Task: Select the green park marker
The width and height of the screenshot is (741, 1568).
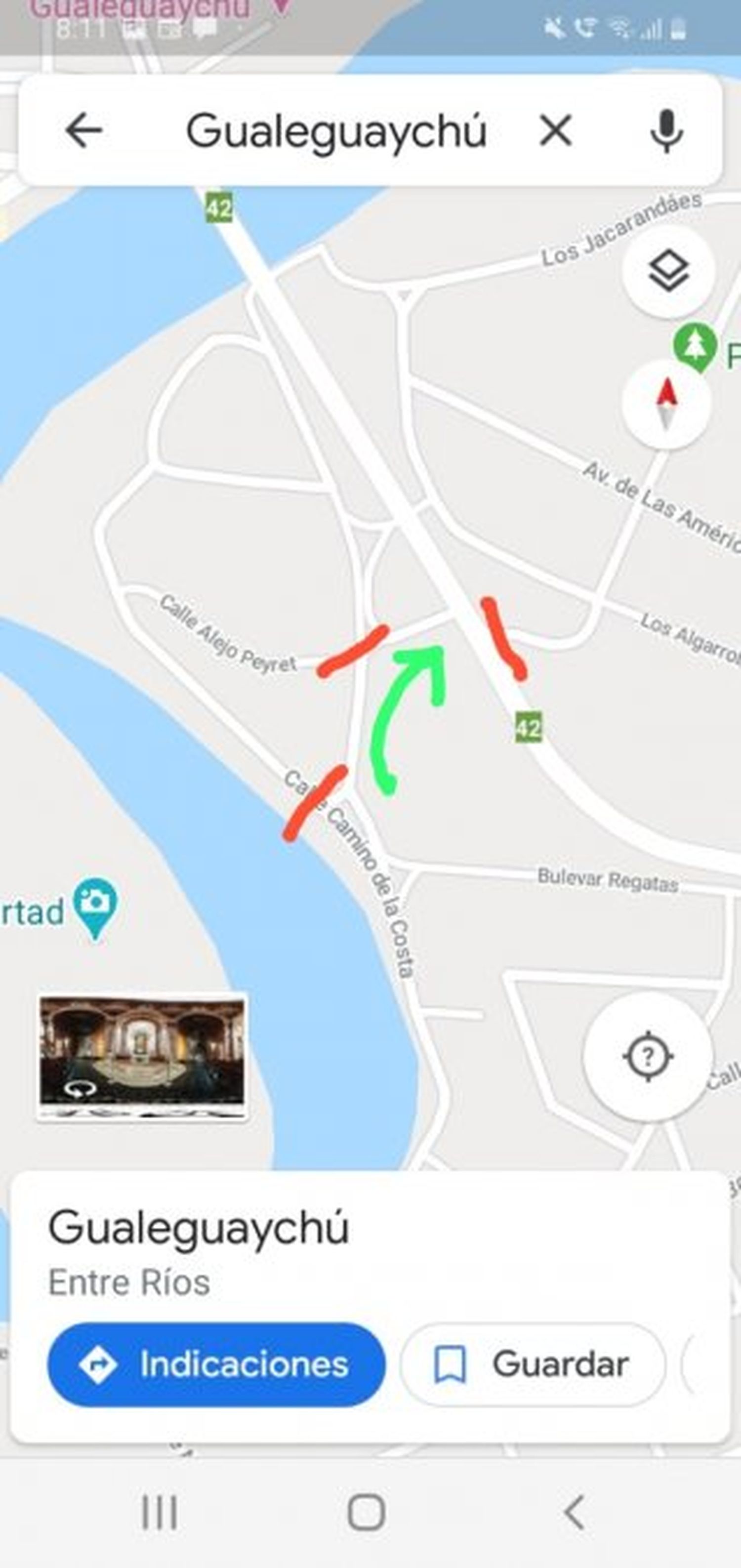Action: coord(695,346)
